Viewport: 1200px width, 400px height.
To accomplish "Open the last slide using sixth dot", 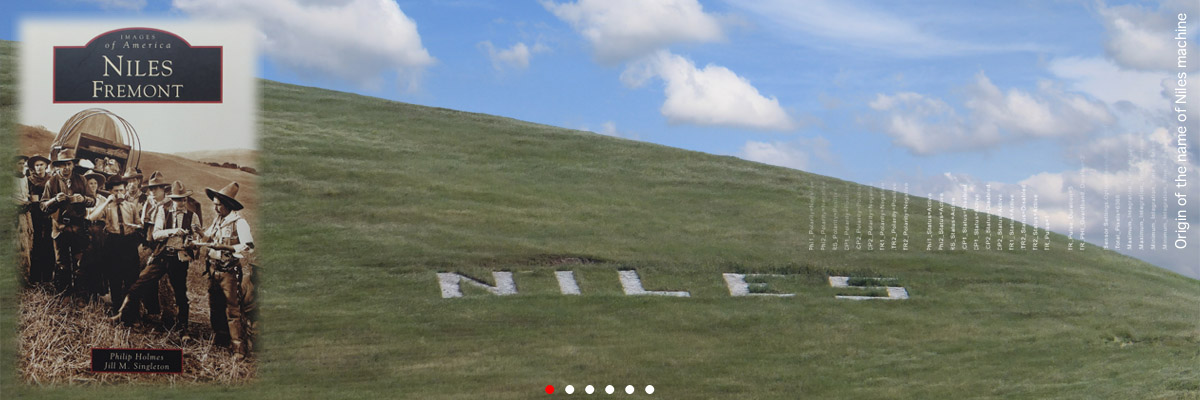I will (650, 389).
